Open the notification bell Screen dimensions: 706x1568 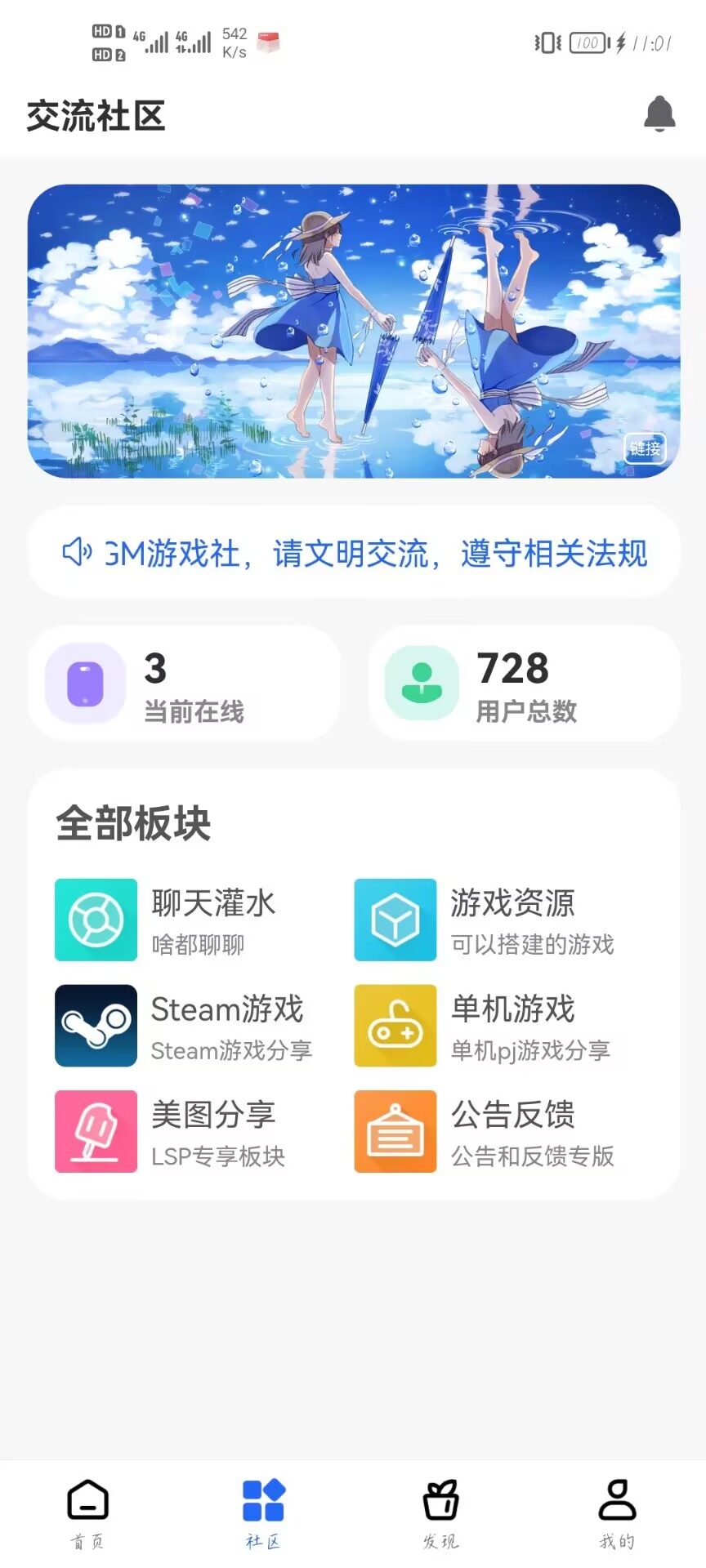coord(659,114)
